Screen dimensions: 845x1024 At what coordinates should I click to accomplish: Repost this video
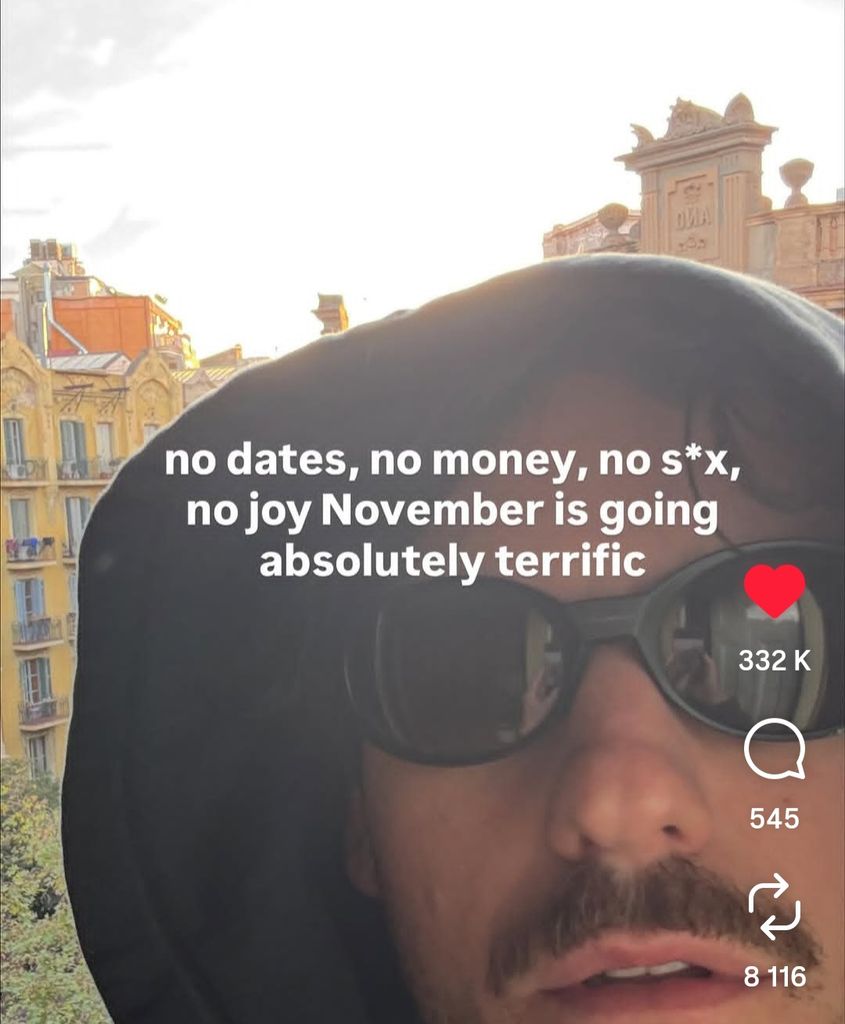pyautogui.click(x=774, y=906)
